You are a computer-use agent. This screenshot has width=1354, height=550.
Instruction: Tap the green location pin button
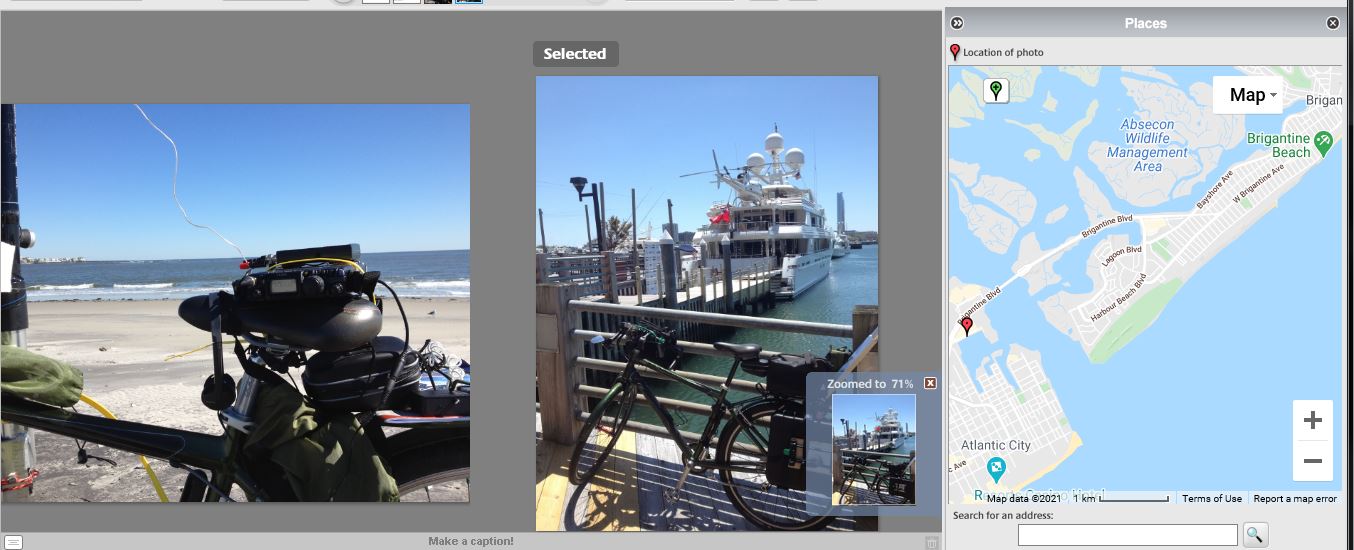996,91
